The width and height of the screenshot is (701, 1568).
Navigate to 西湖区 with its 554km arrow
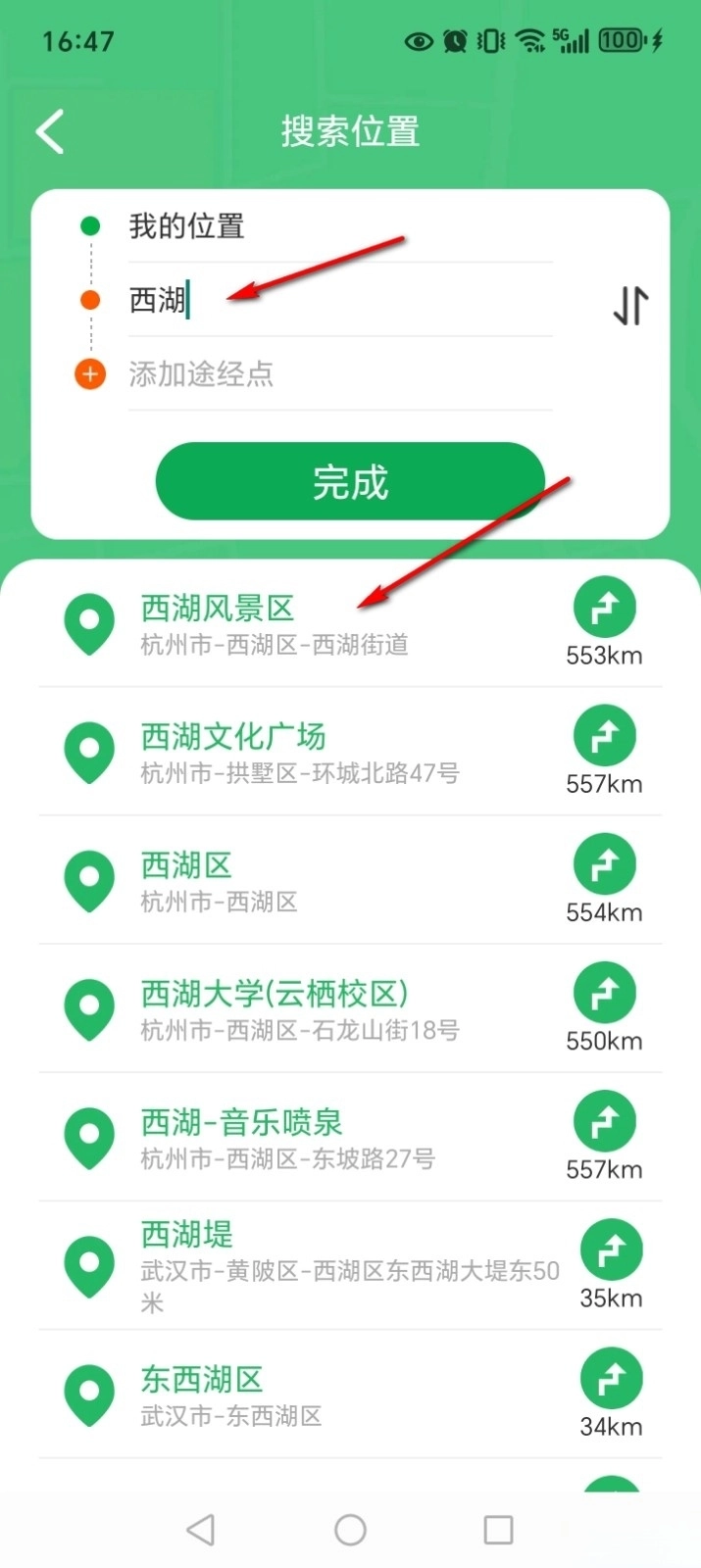click(604, 864)
